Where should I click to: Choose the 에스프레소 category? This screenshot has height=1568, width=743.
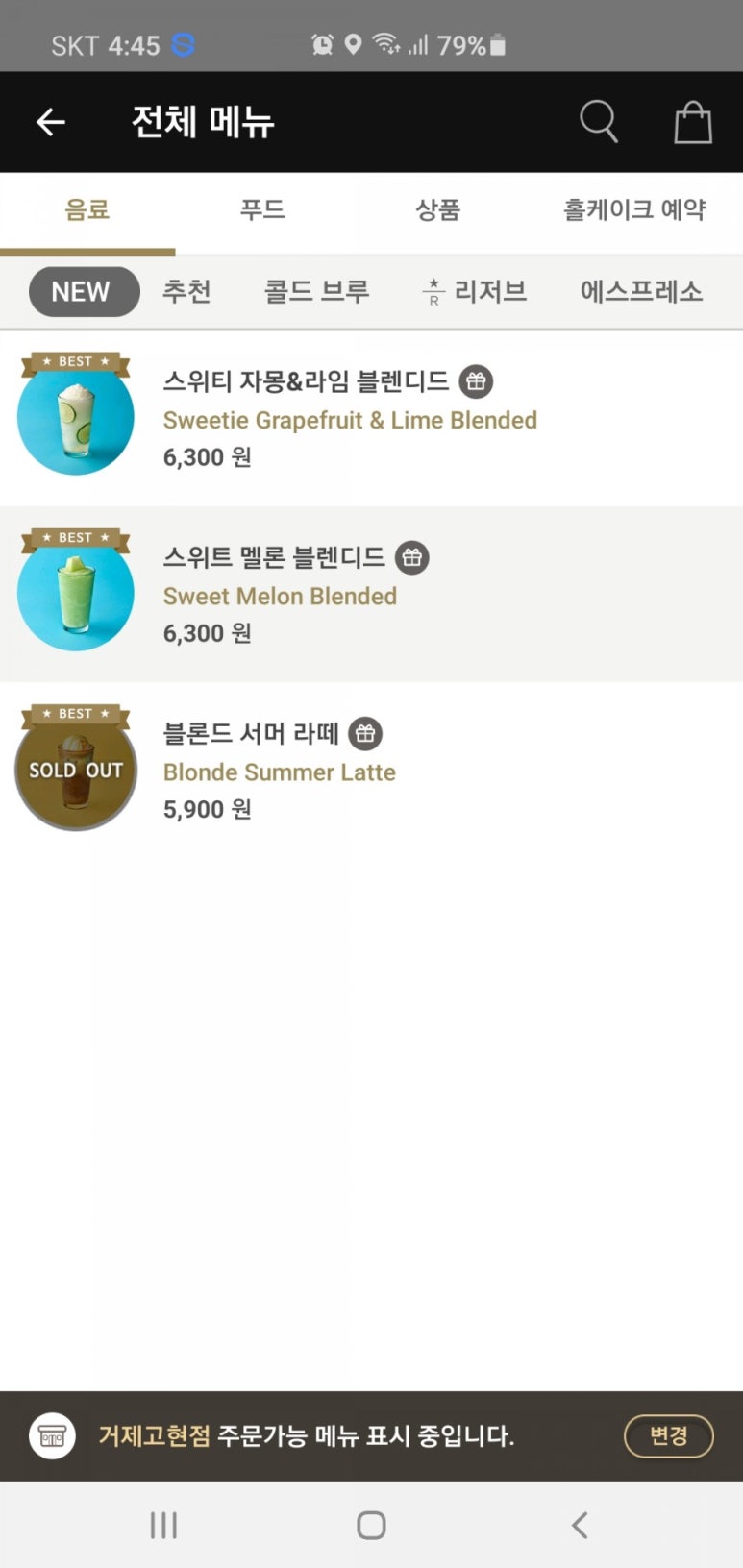pyautogui.click(x=641, y=291)
